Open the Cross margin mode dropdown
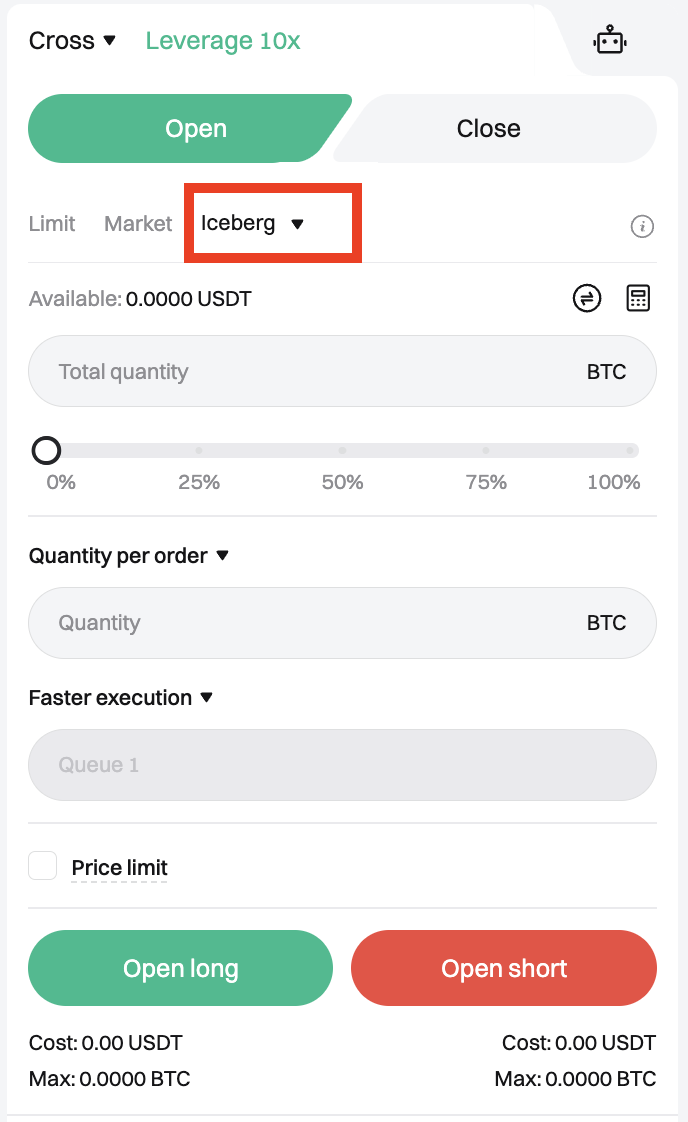The image size is (688, 1122). coord(72,41)
